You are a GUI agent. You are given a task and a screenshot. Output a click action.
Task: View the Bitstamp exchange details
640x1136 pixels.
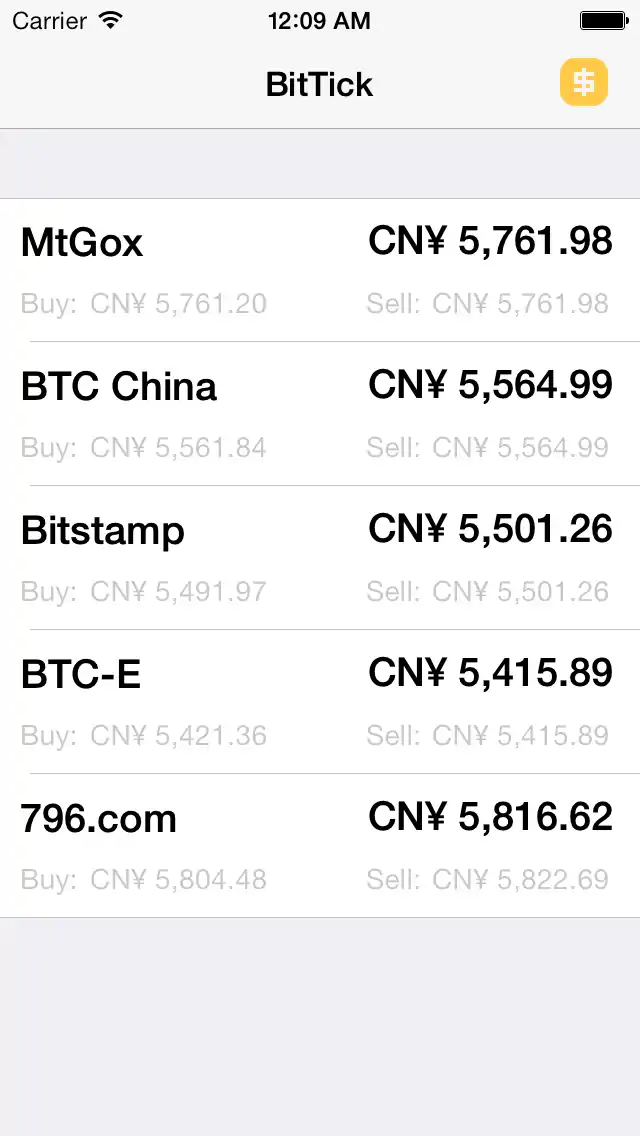(320, 558)
